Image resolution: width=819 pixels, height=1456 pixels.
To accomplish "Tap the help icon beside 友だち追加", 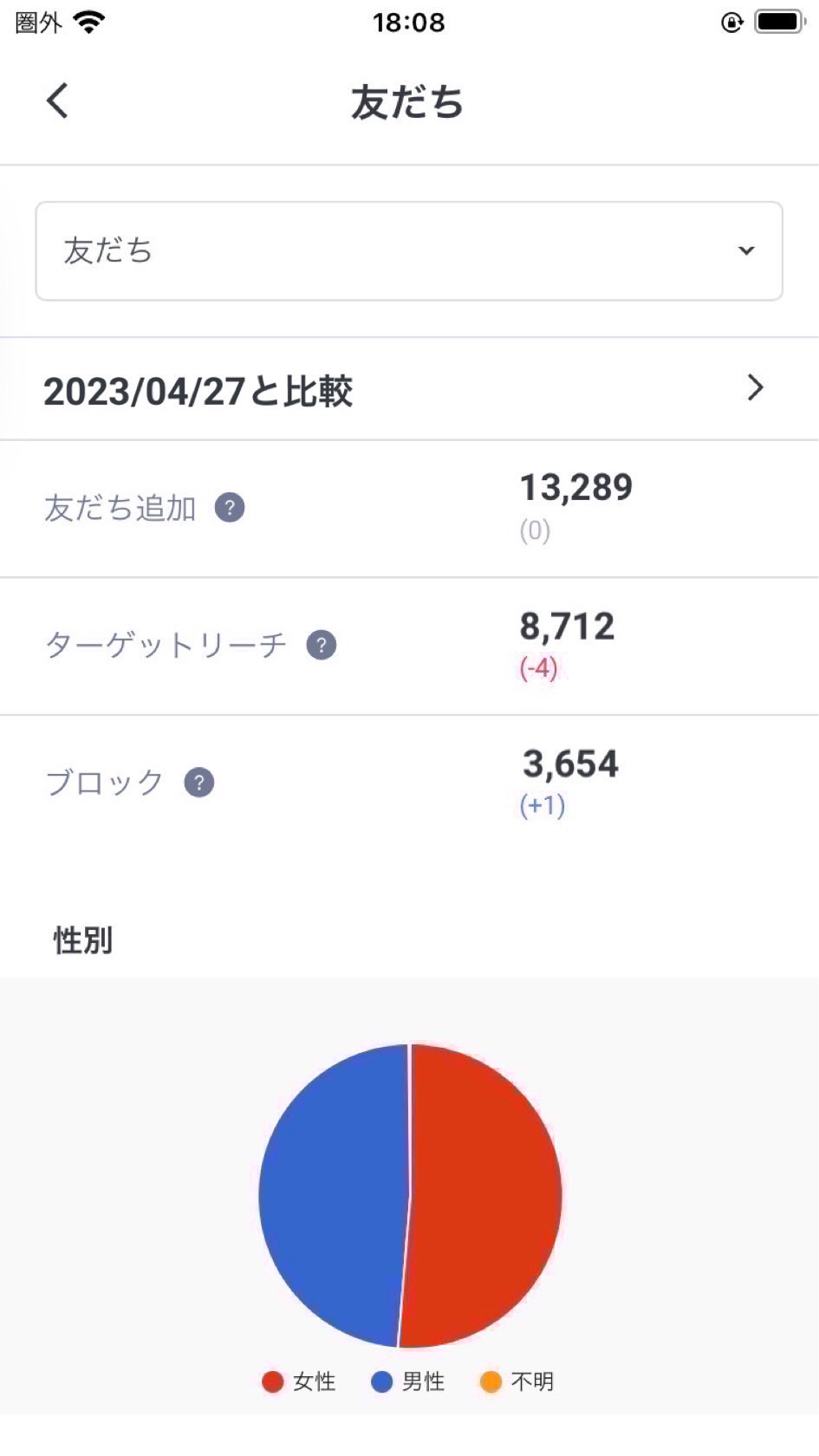I will 230,508.
